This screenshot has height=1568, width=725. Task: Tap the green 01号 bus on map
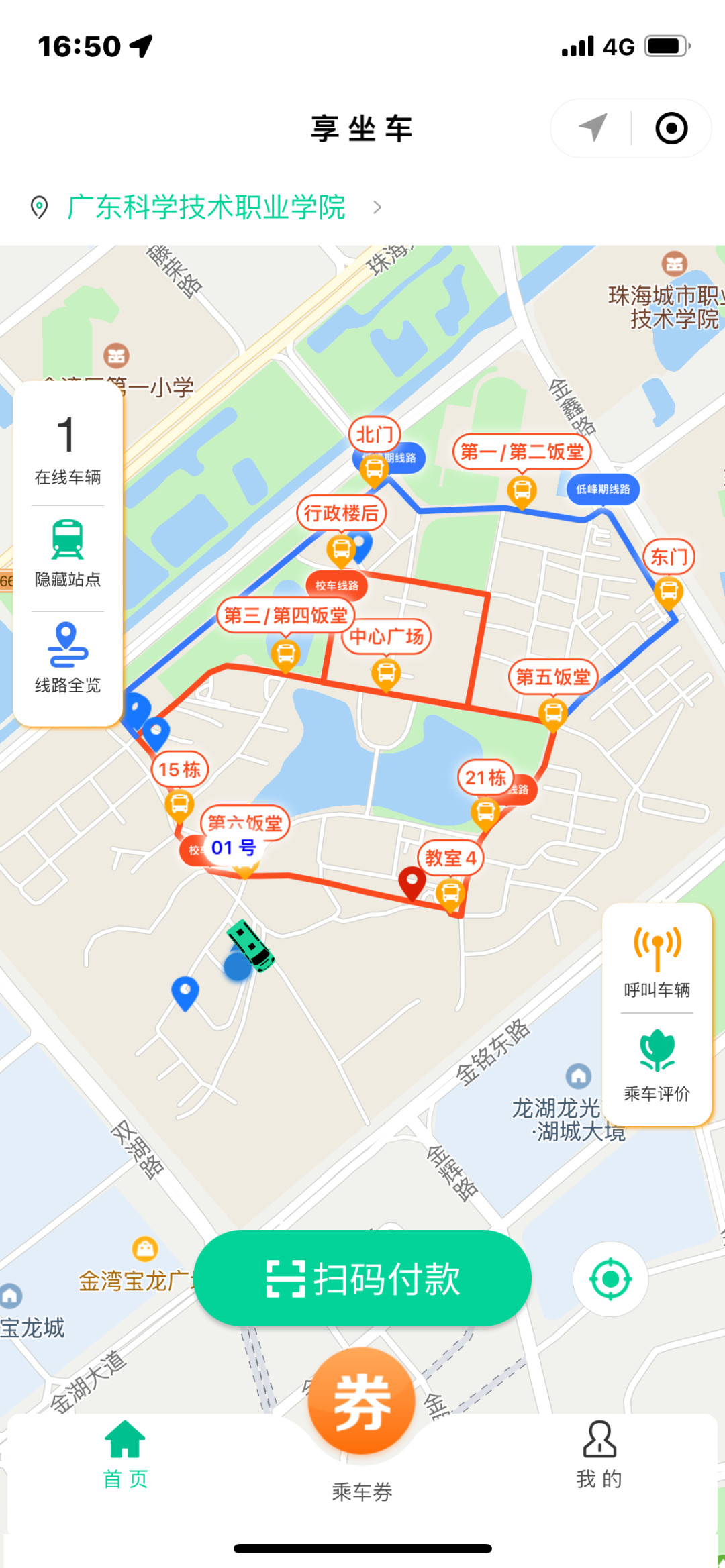(x=250, y=945)
